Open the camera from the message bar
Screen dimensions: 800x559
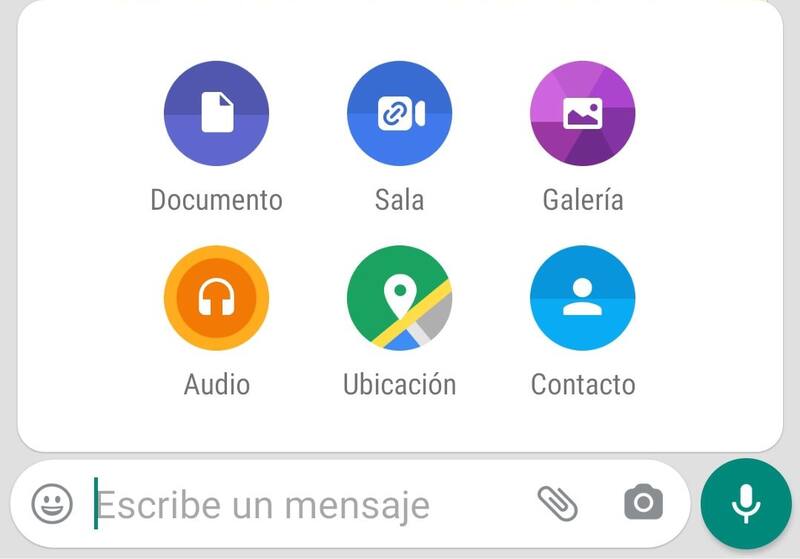click(643, 503)
